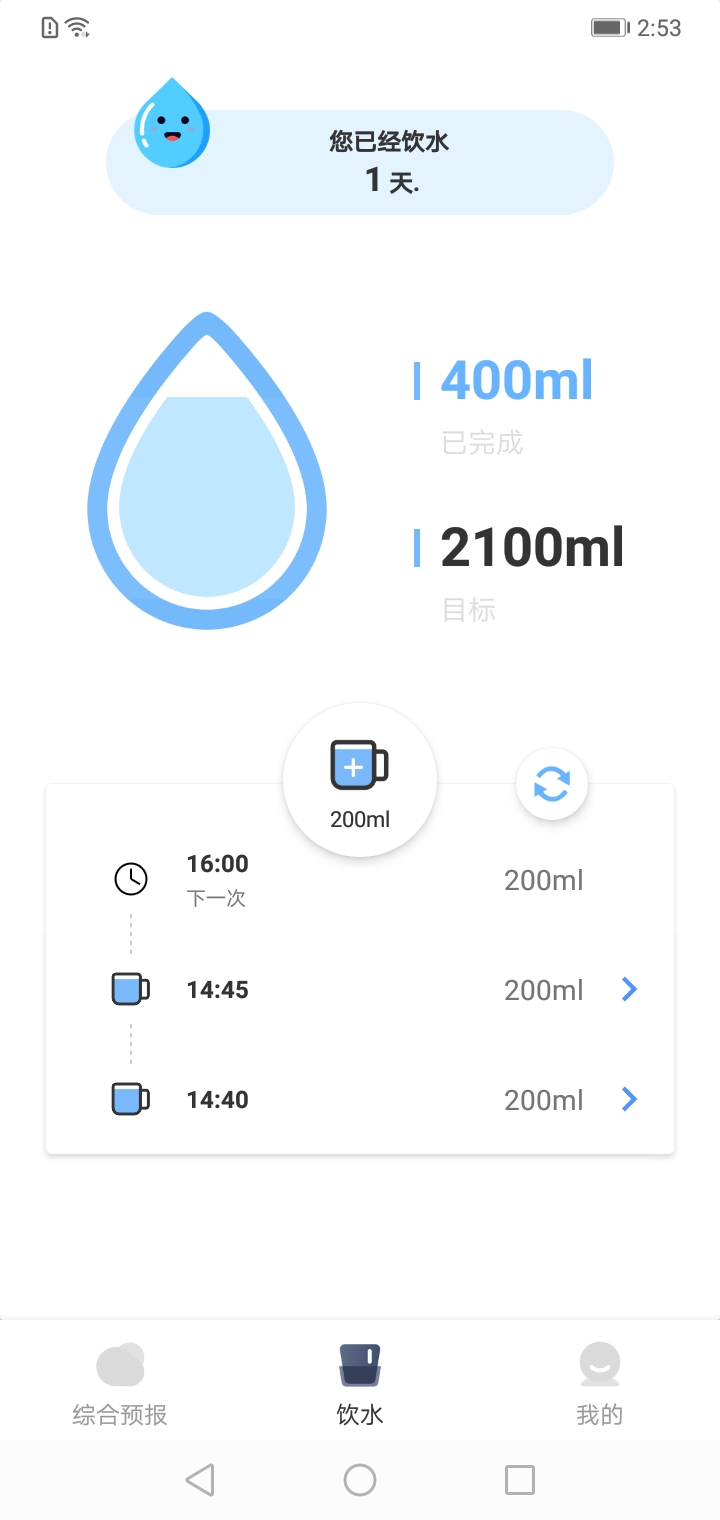This screenshot has height=1520, width=720.
Task: Tap the 2100ml goal amount
Action: click(x=530, y=547)
